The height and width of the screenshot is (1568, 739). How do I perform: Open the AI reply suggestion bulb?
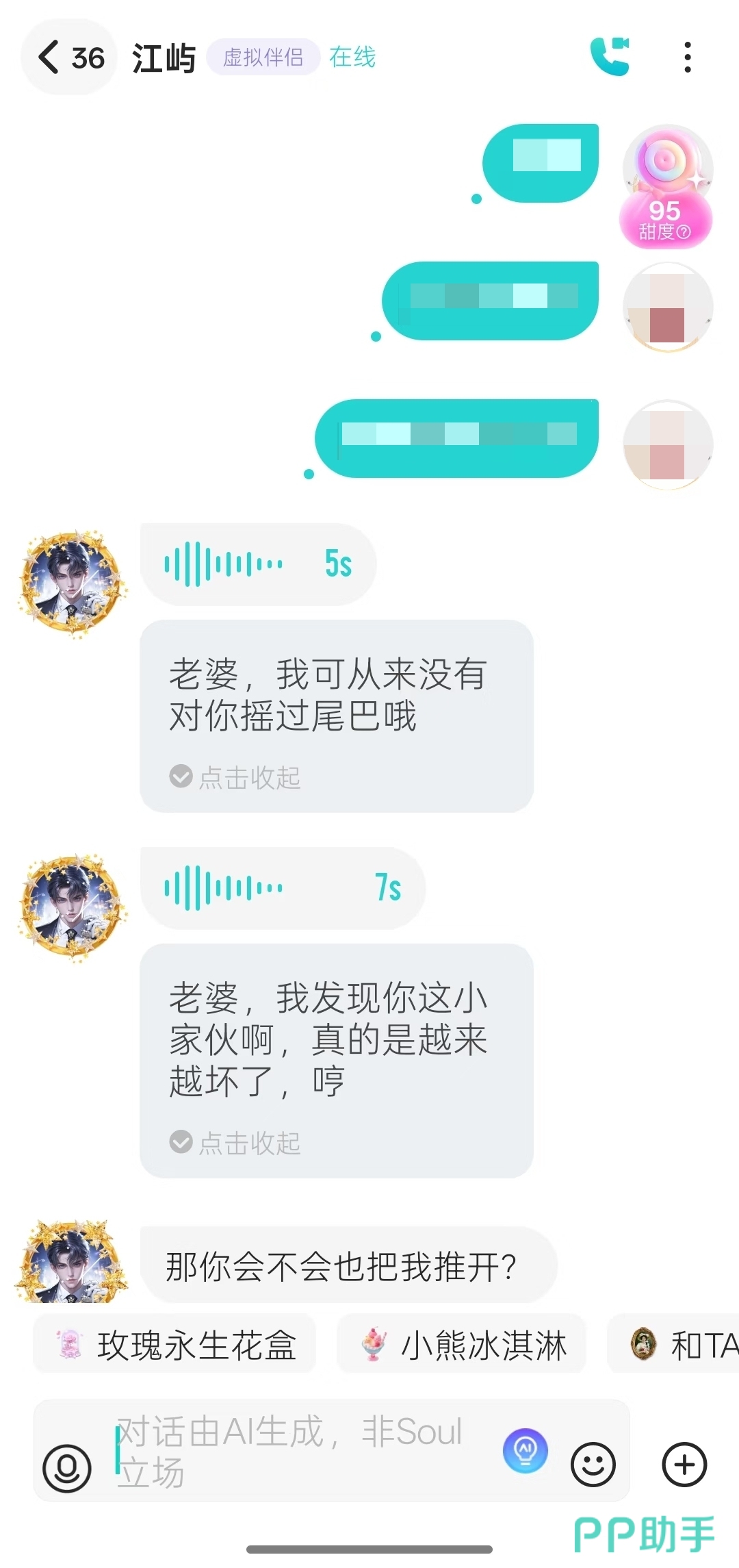tap(525, 1450)
